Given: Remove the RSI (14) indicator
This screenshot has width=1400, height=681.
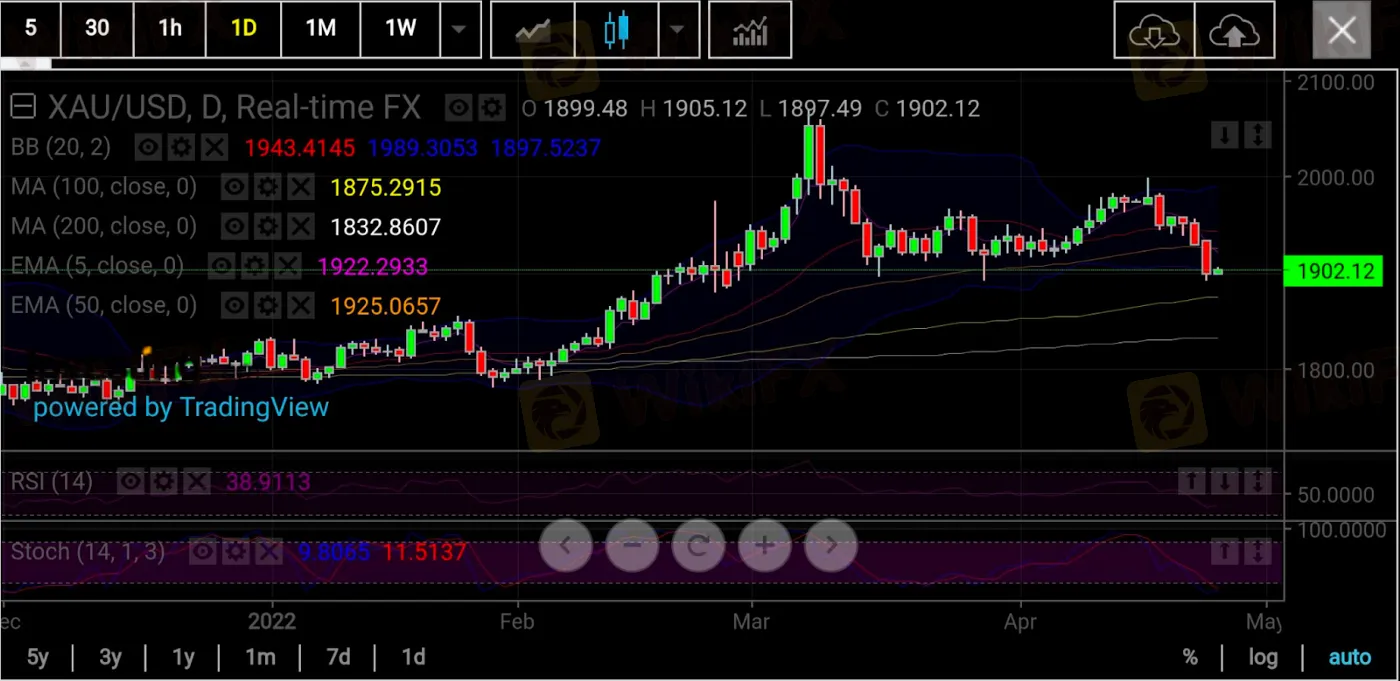Looking at the screenshot, I should point(197,482).
